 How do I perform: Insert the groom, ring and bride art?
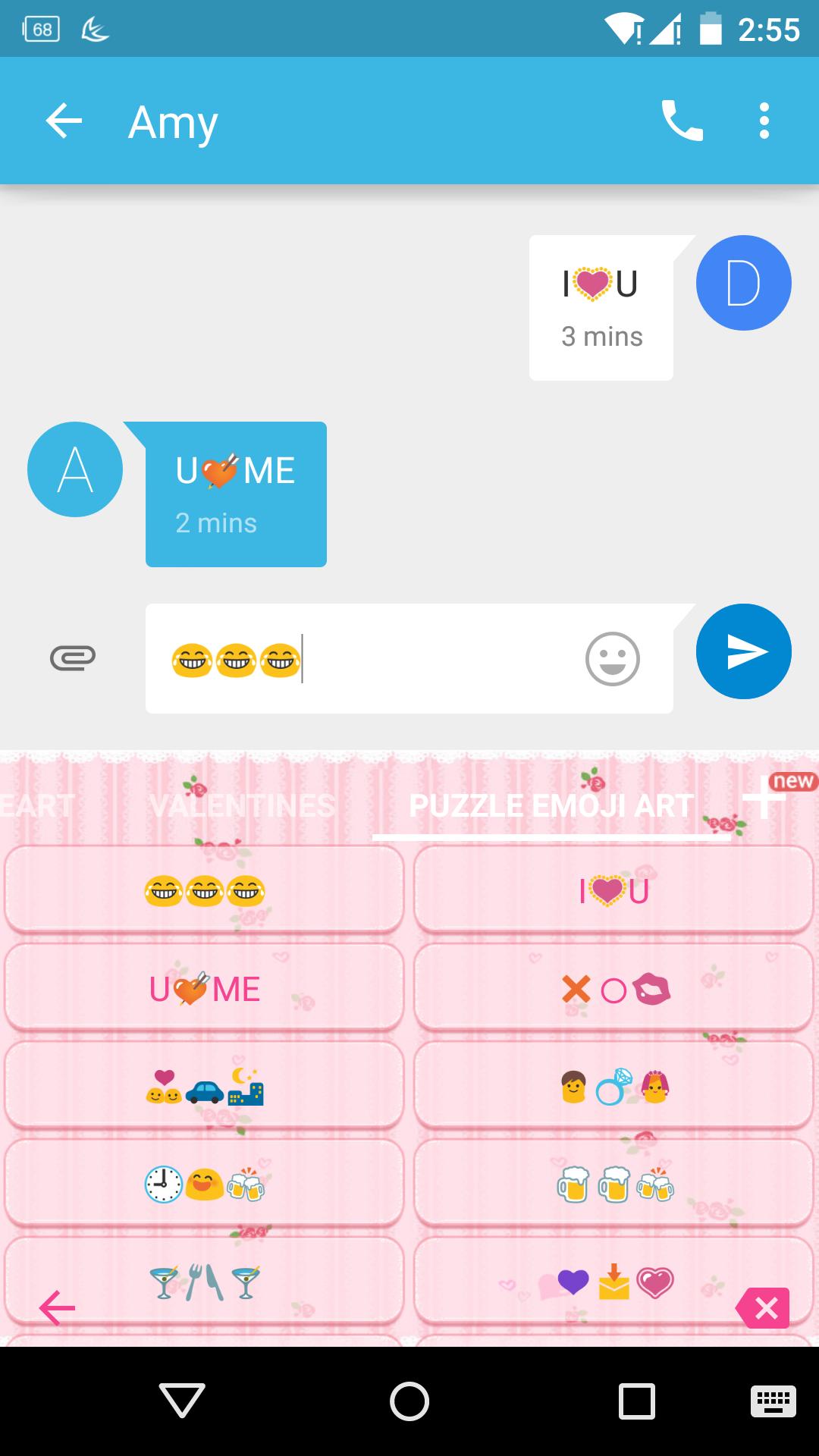(x=613, y=1087)
